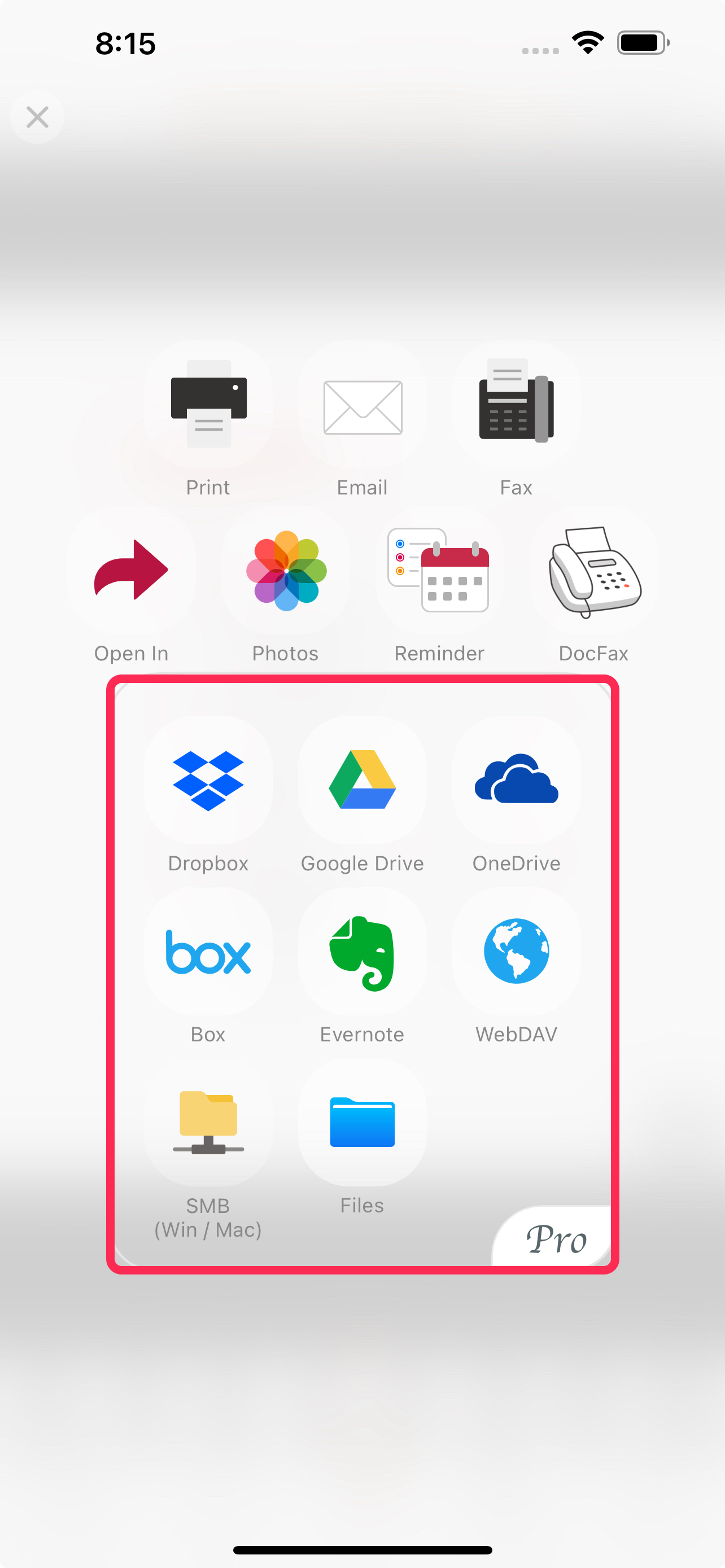The width and height of the screenshot is (725, 1568).
Task: Upload via WebDAV
Action: pos(516,952)
